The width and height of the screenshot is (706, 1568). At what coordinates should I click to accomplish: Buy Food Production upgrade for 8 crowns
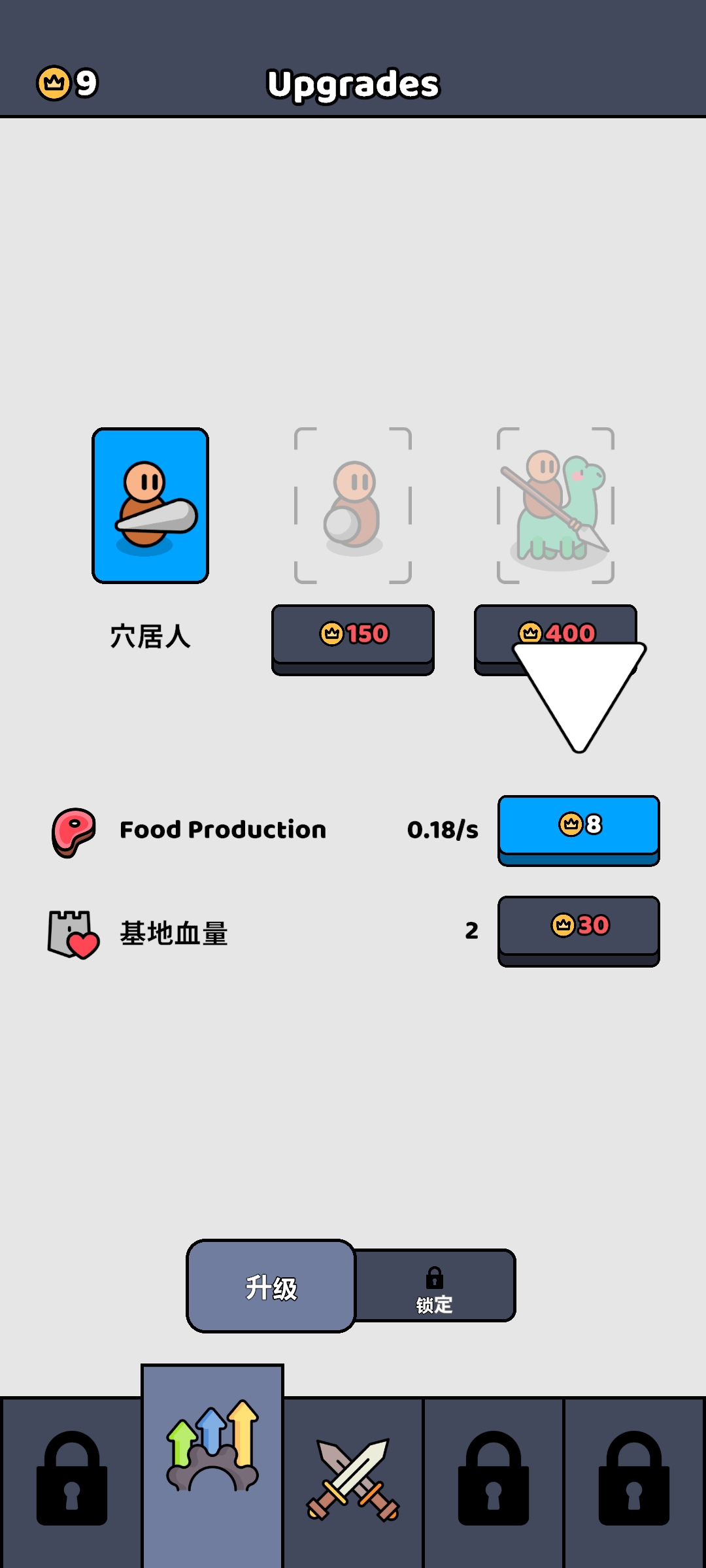point(579,827)
